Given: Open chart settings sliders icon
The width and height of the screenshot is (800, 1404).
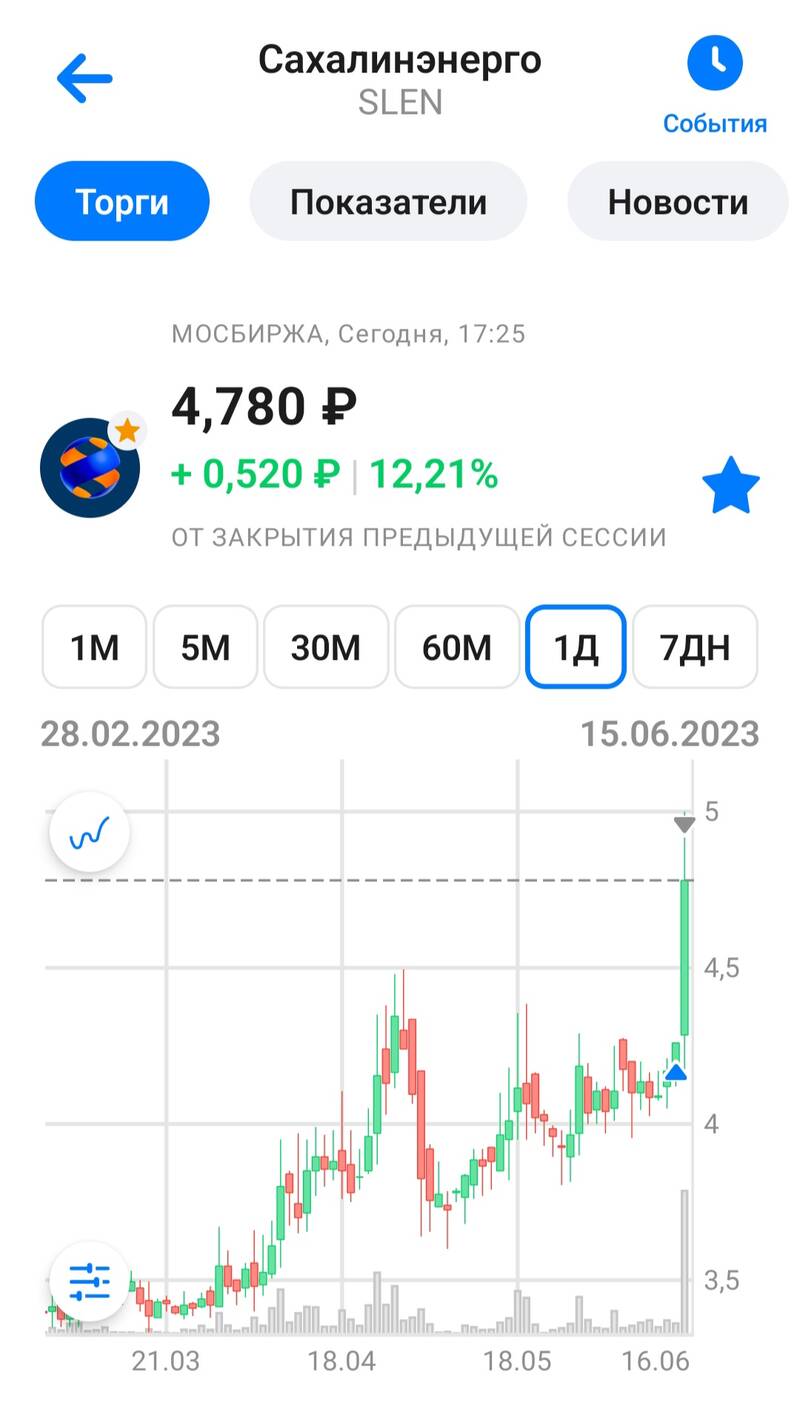Looking at the screenshot, I should (x=90, y=1281).
